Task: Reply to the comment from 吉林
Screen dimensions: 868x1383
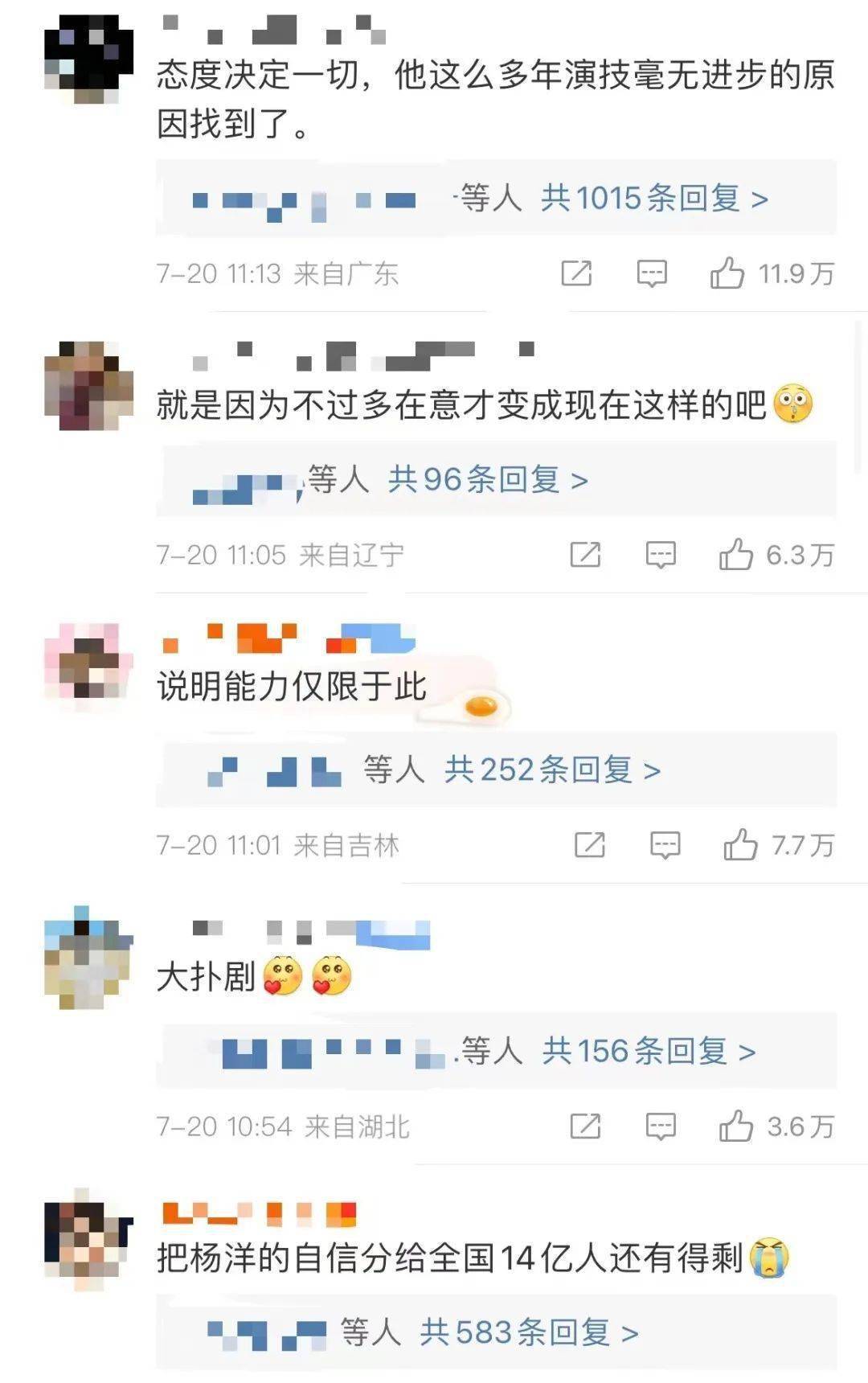Action: click(x=665, y=845)
